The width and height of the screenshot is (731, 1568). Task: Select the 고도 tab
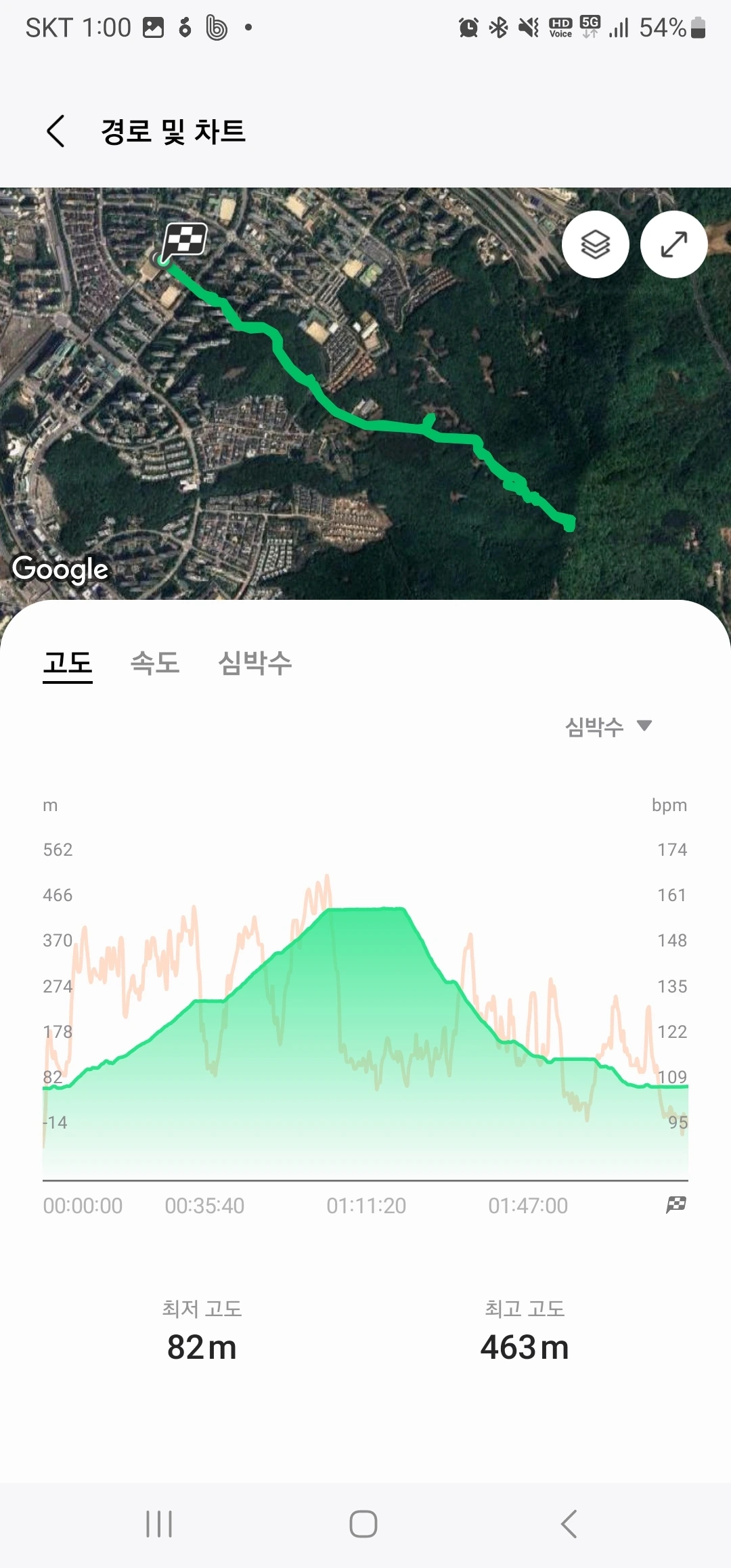[68, 663]
